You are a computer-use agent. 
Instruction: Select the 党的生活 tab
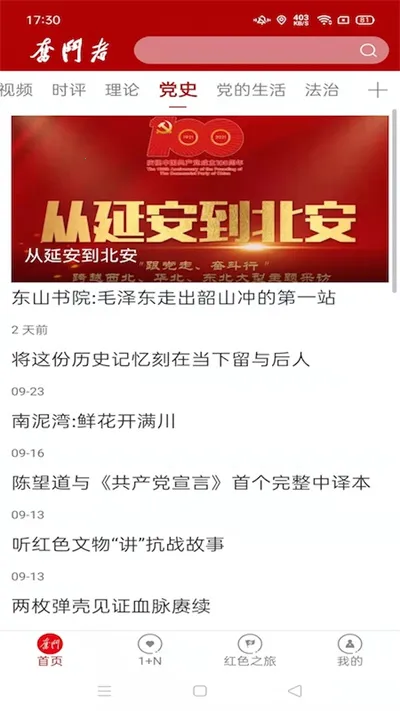[x=251, y=90]
